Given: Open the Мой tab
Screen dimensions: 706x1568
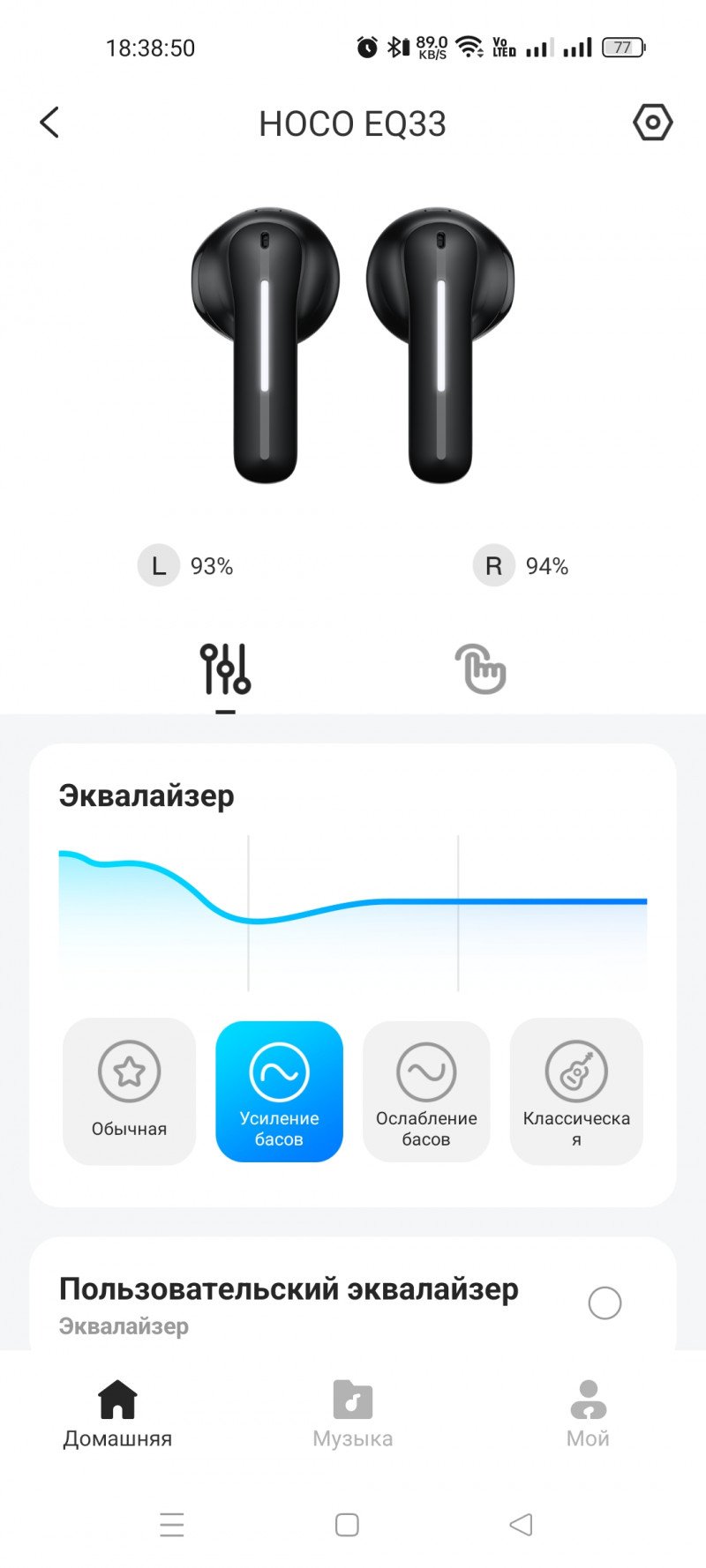Looking at the screenshot, I should click(x=588, y=1414).
